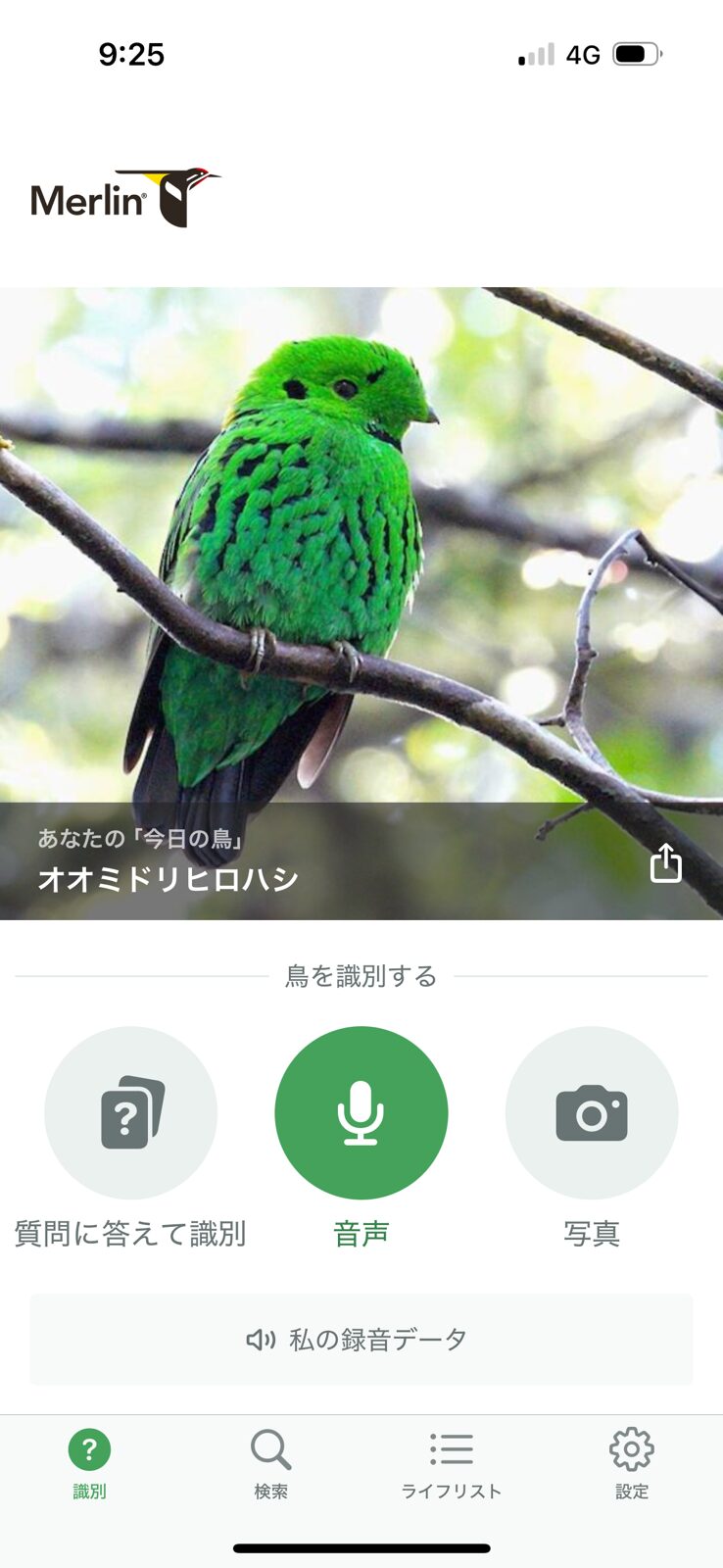Open 私の録音データ recordings

pyautogui.click(x=361, y=1340)
